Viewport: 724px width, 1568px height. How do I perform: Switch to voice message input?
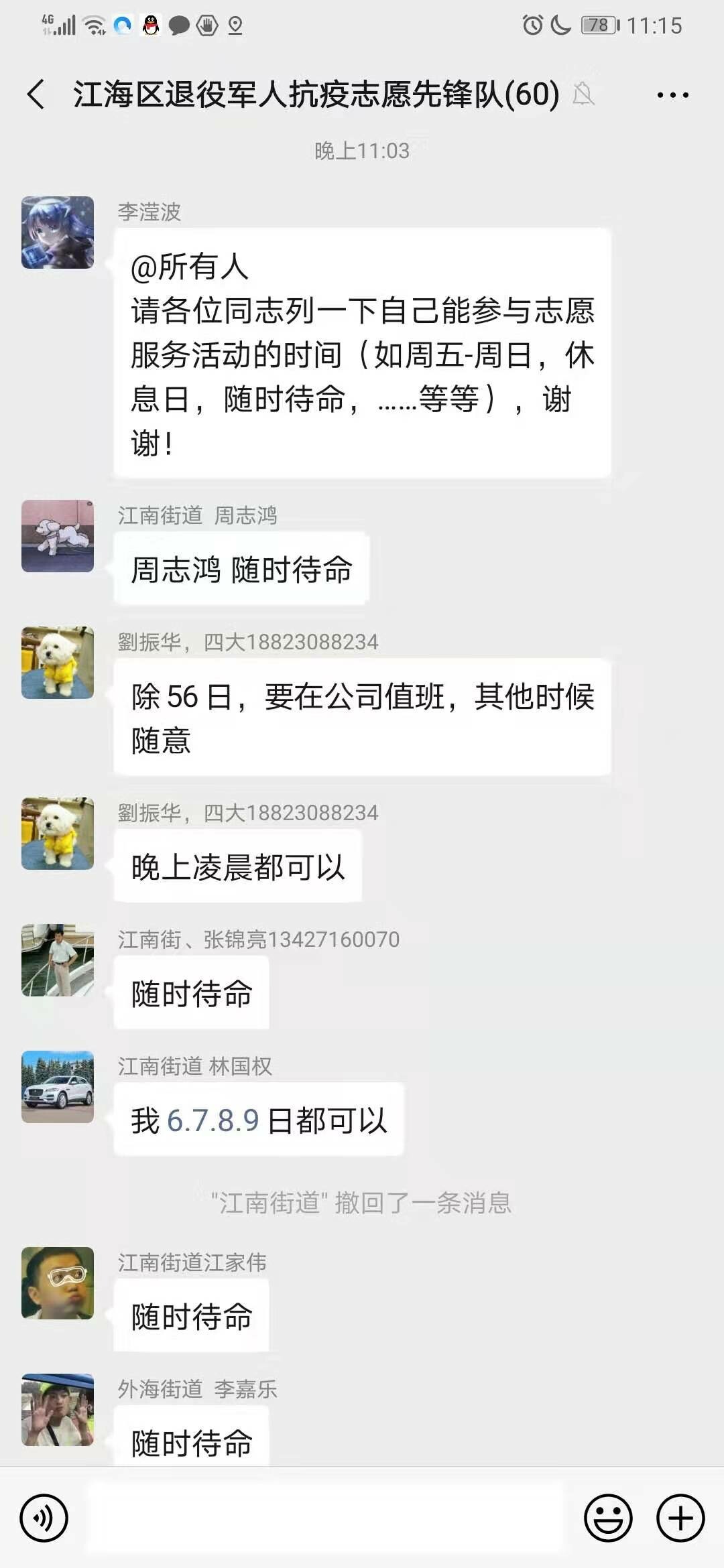[44, 1518]
